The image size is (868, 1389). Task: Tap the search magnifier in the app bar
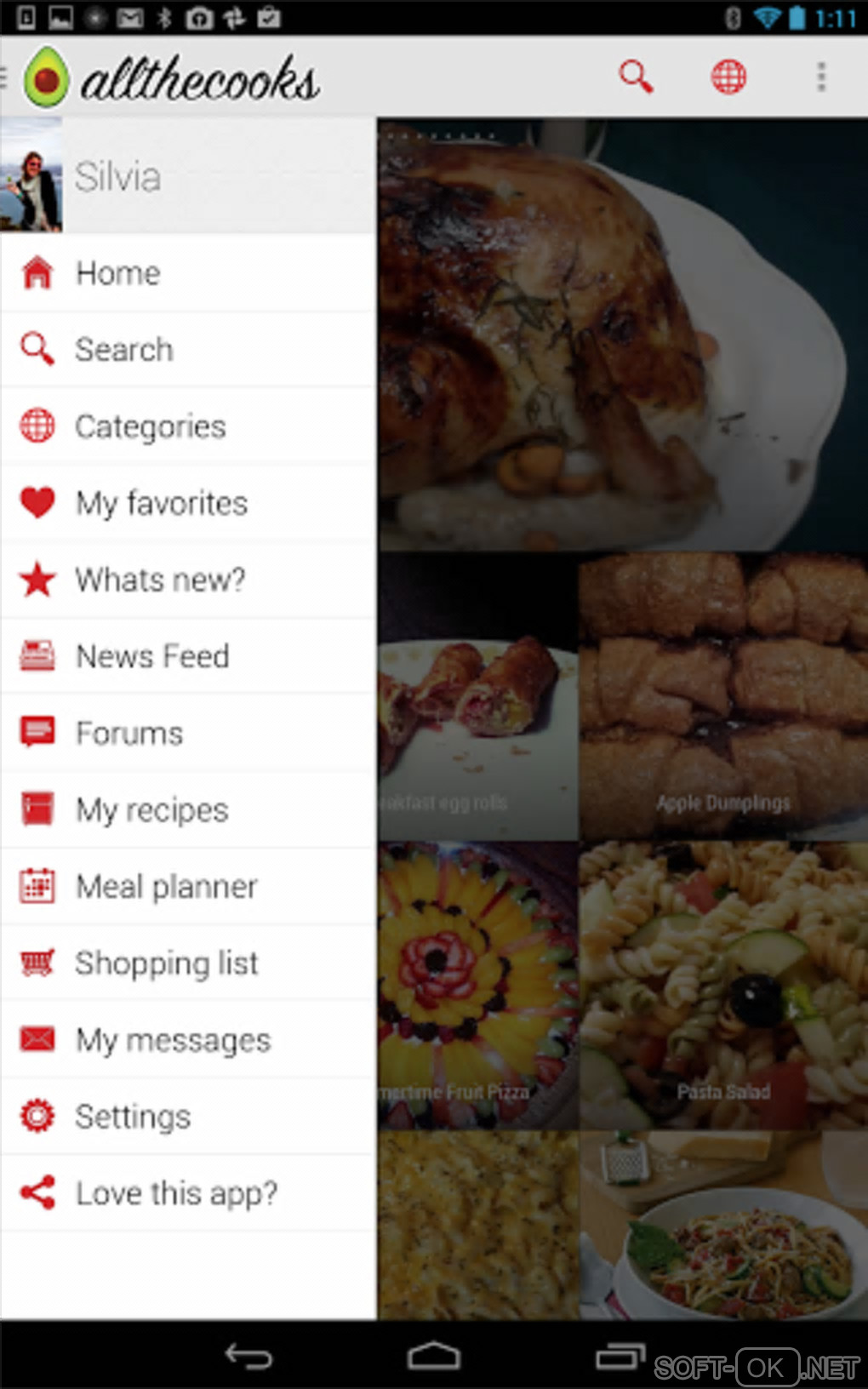636,77
